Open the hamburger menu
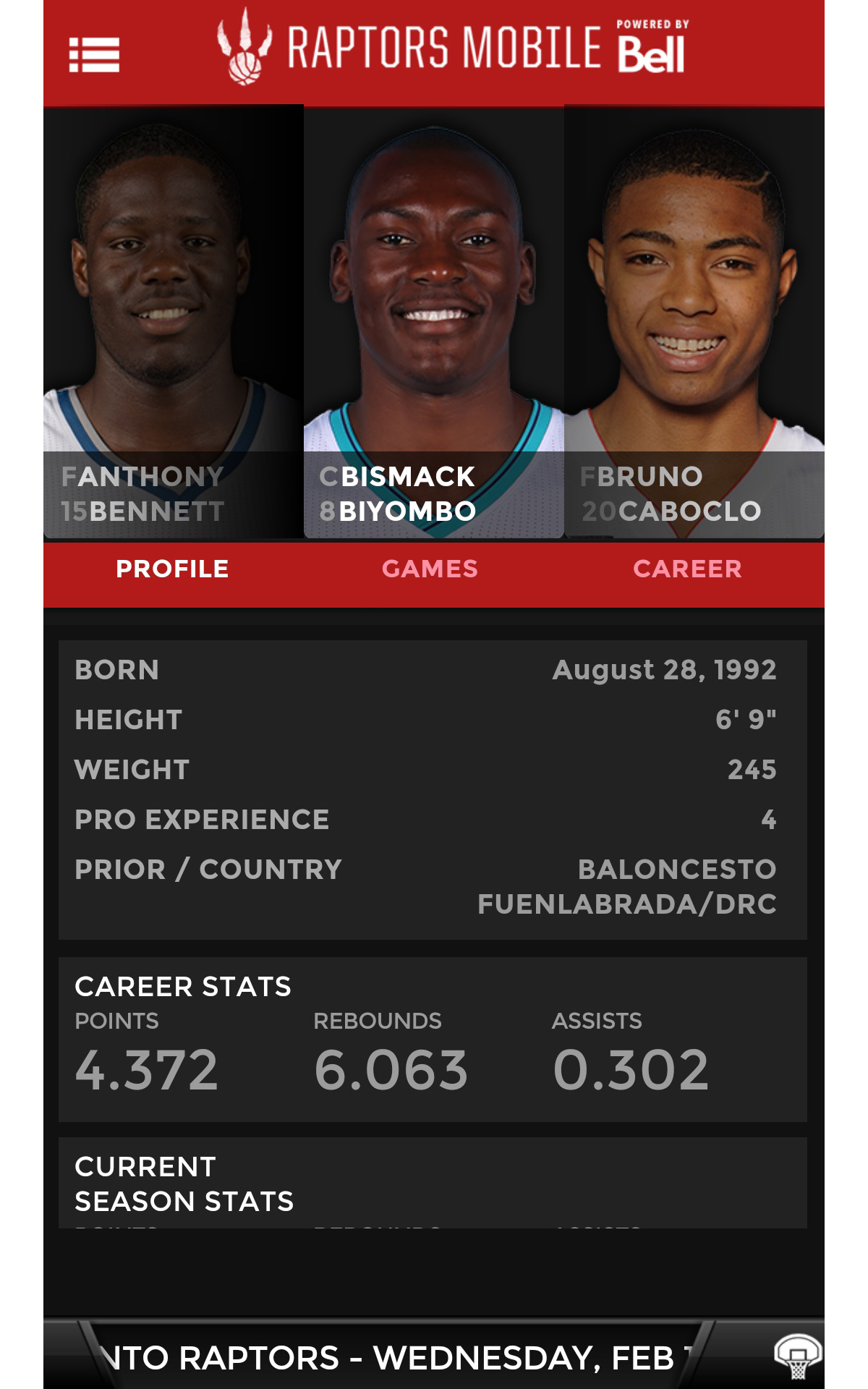Screen dimensions: 868x1389 pos(94,55)
